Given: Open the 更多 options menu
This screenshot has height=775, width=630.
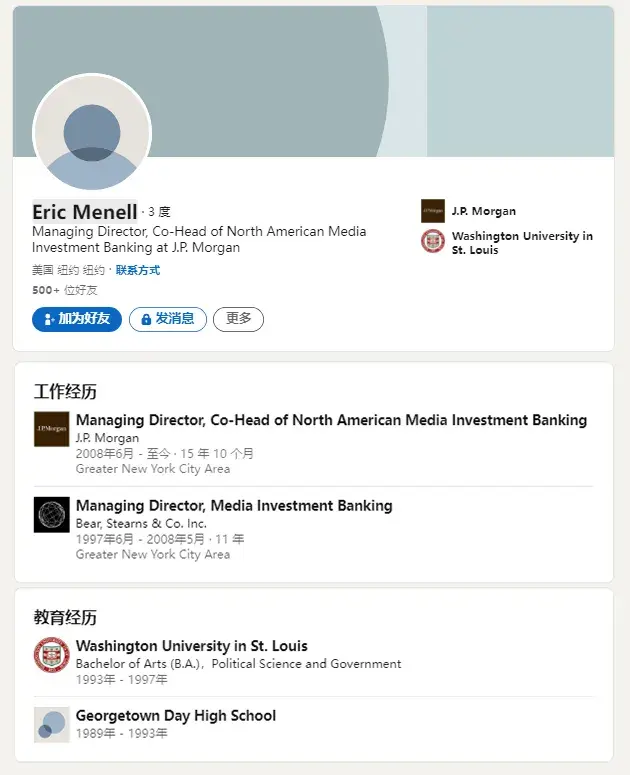Looking at the screenshot, I should 238,319.
